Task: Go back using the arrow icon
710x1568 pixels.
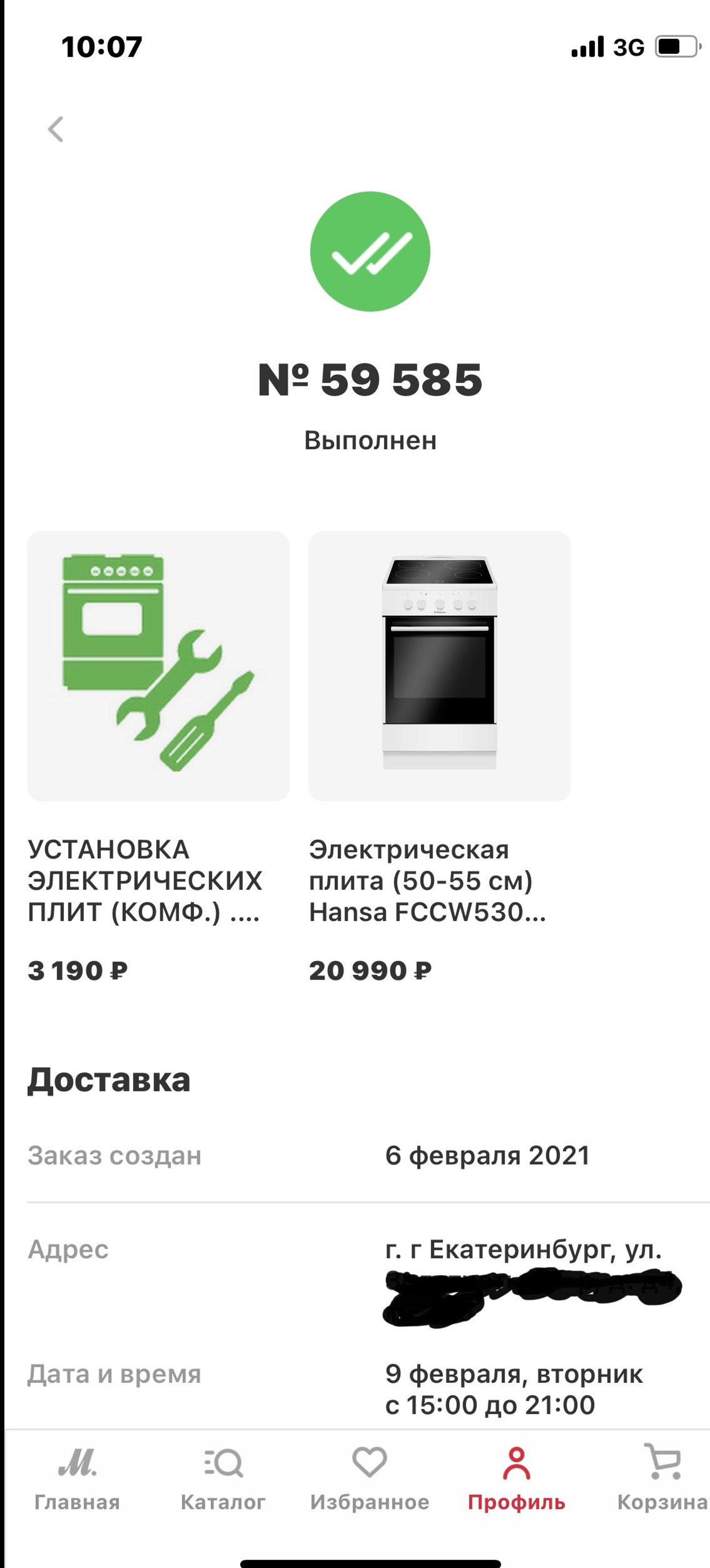Action: click(55, 129)
